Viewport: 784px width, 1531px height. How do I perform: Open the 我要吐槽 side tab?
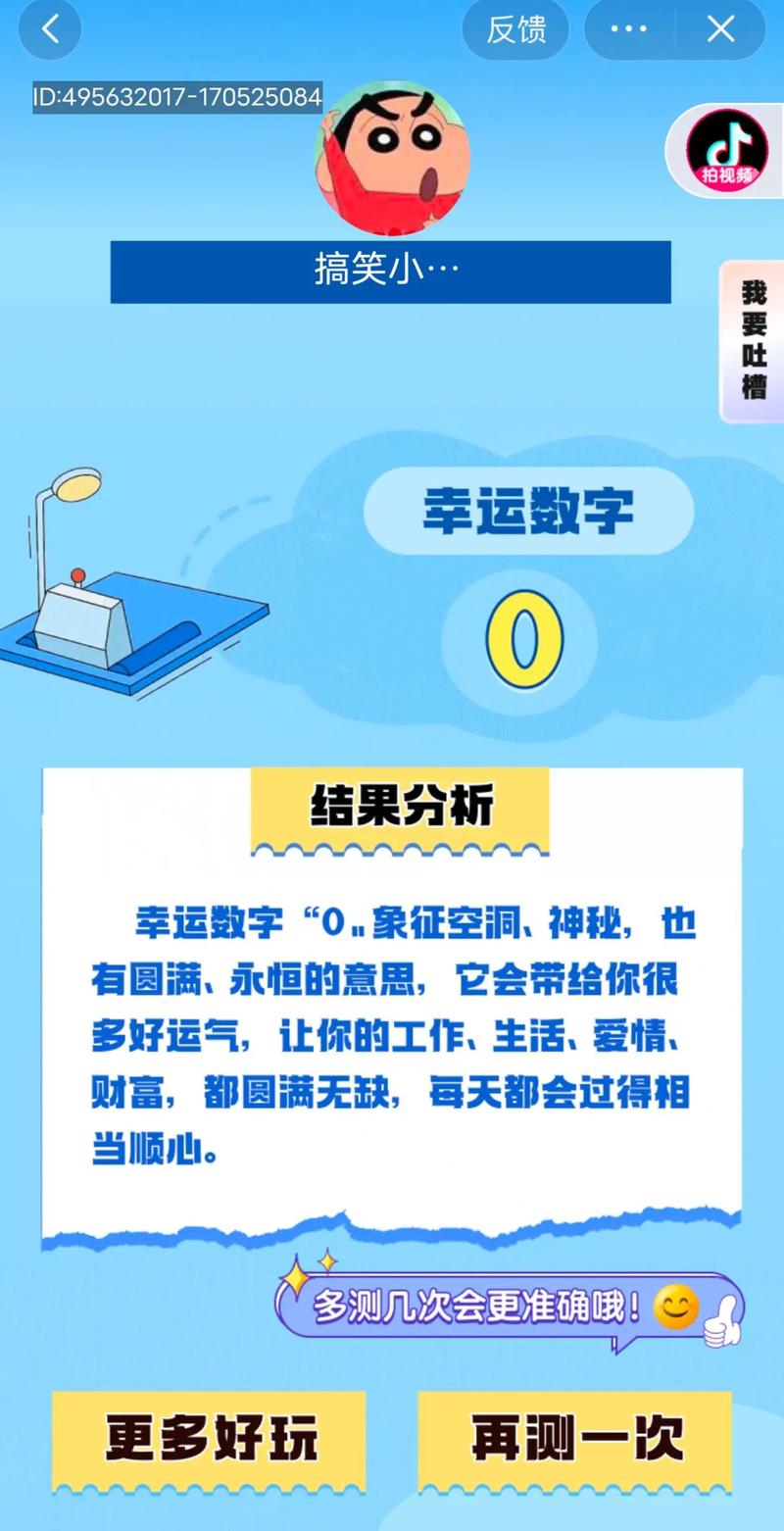[x=753, y=340]
